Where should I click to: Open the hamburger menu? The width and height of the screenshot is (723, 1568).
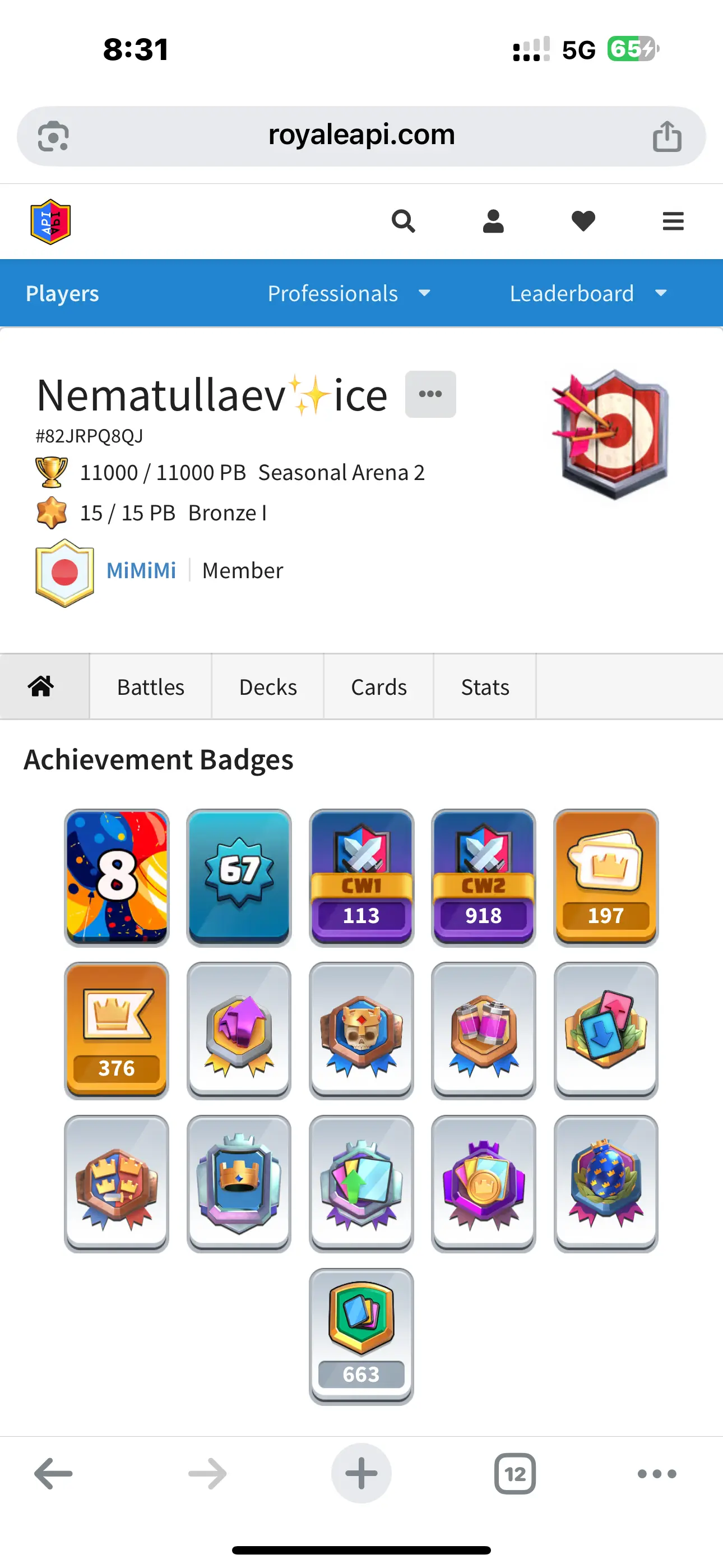pos(673,222)
